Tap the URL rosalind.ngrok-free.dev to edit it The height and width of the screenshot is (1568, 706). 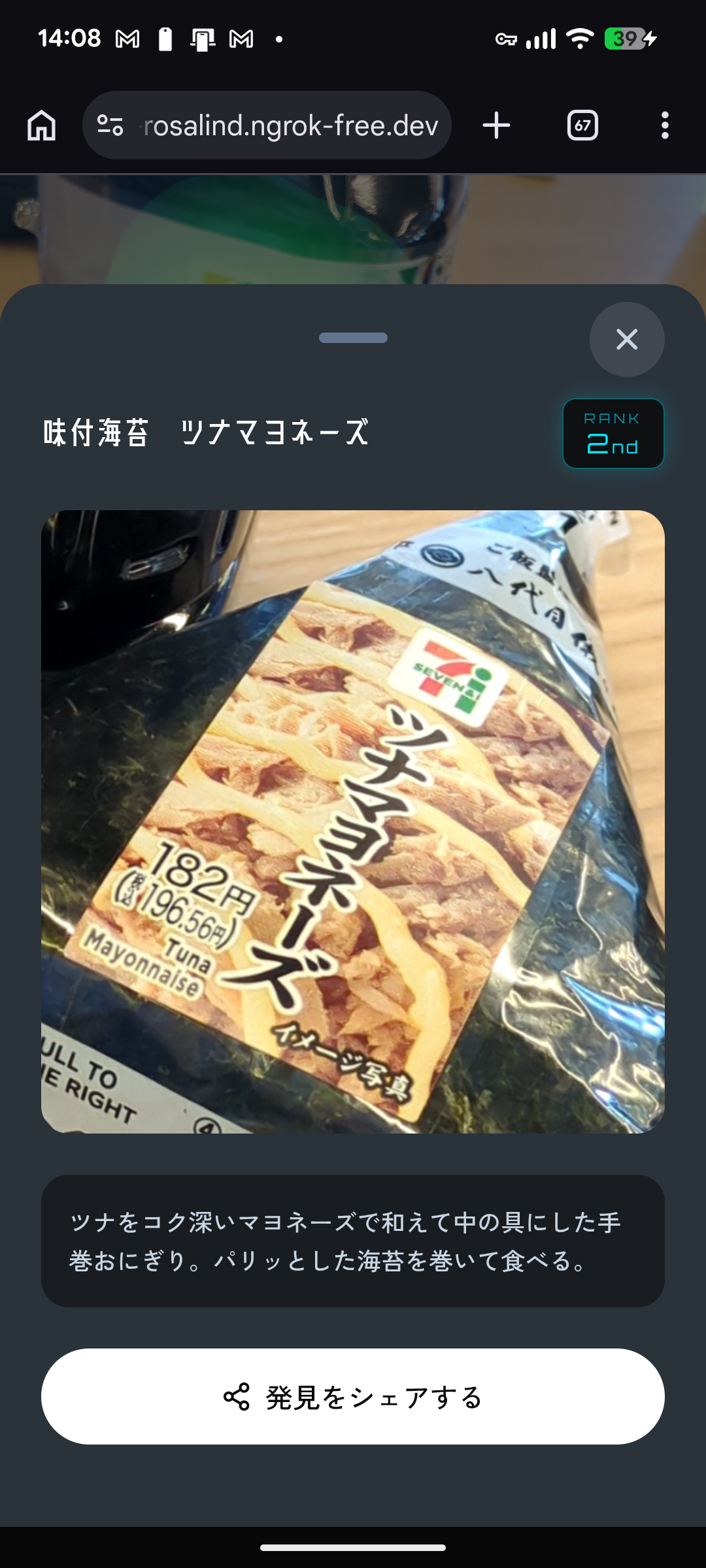(x=288, y=125)
